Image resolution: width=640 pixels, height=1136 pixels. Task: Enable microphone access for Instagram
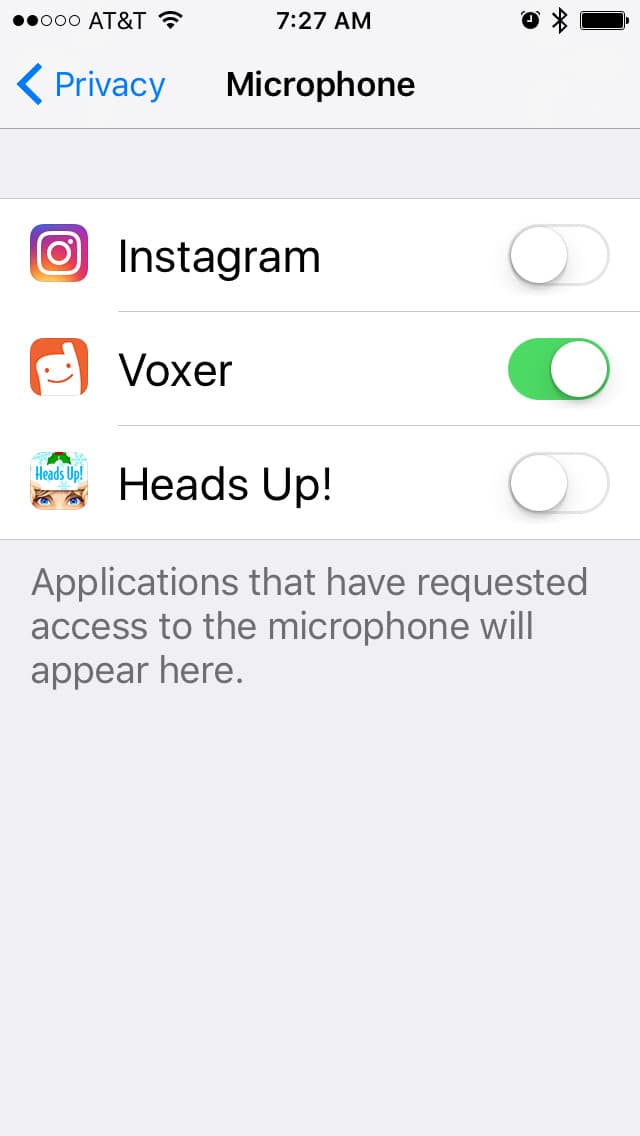[x=559, y=255]
